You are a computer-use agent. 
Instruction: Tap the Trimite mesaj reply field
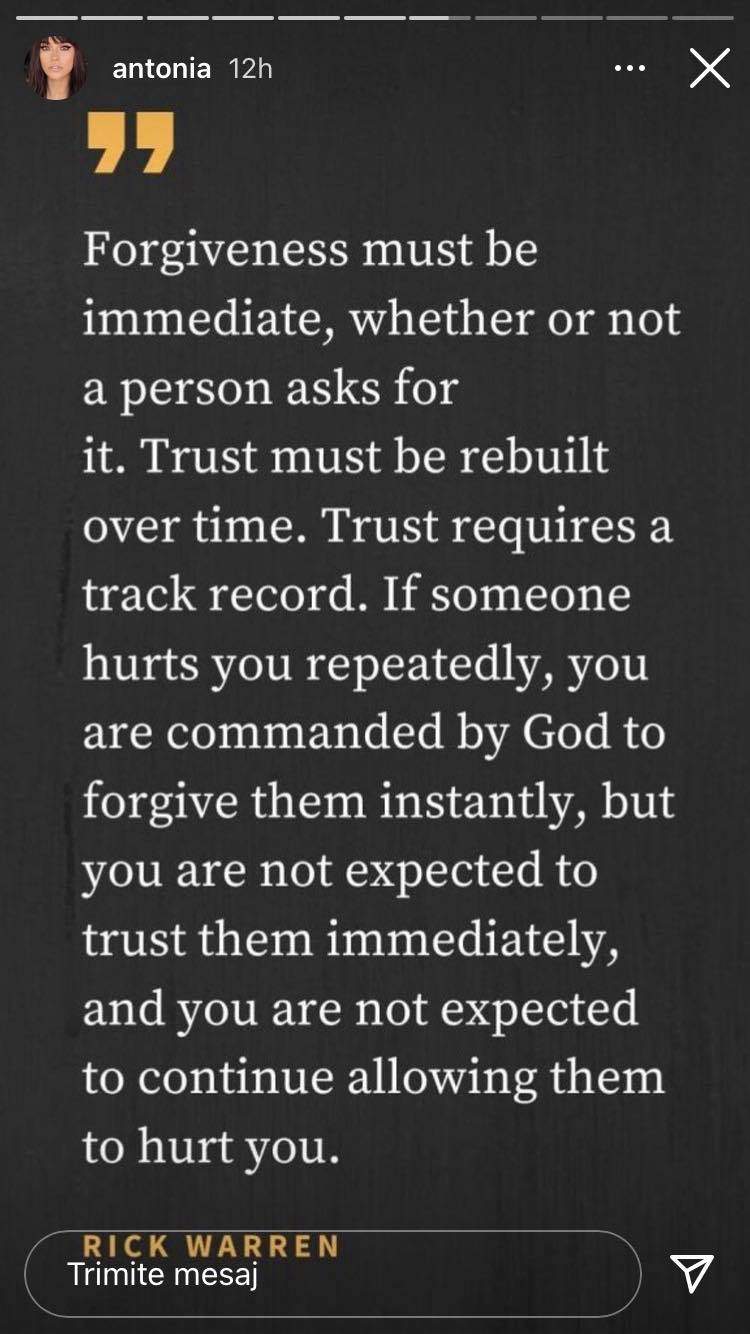[x=330, y=1274]
